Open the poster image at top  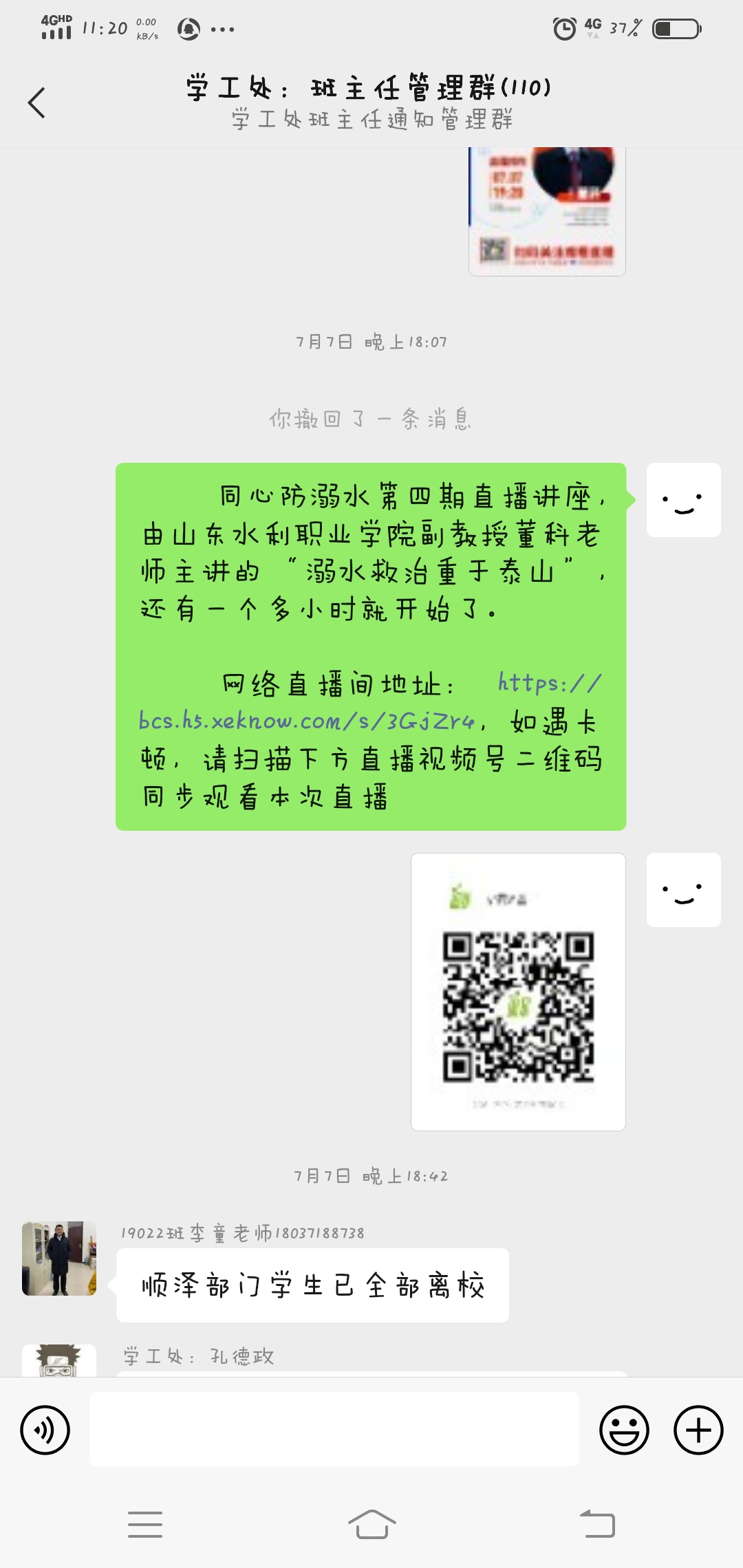click(547, 212)
